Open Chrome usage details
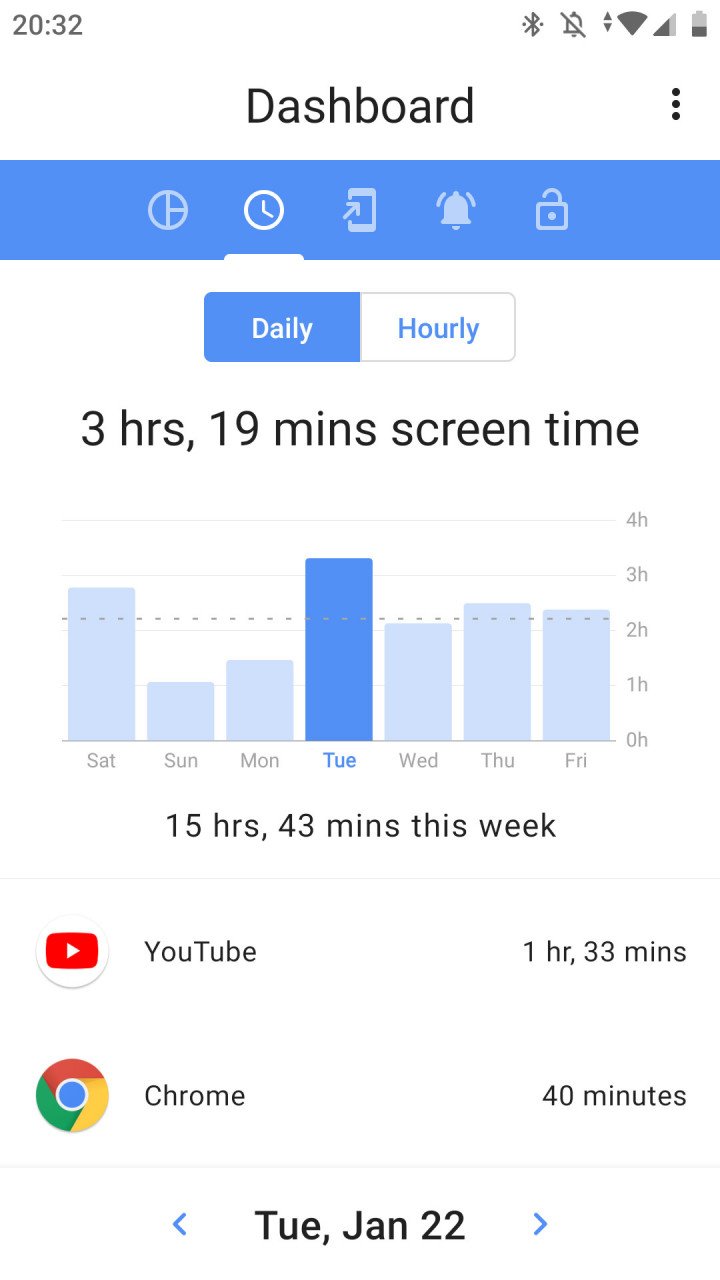 pyautogui.click(x=360, y=1095)
